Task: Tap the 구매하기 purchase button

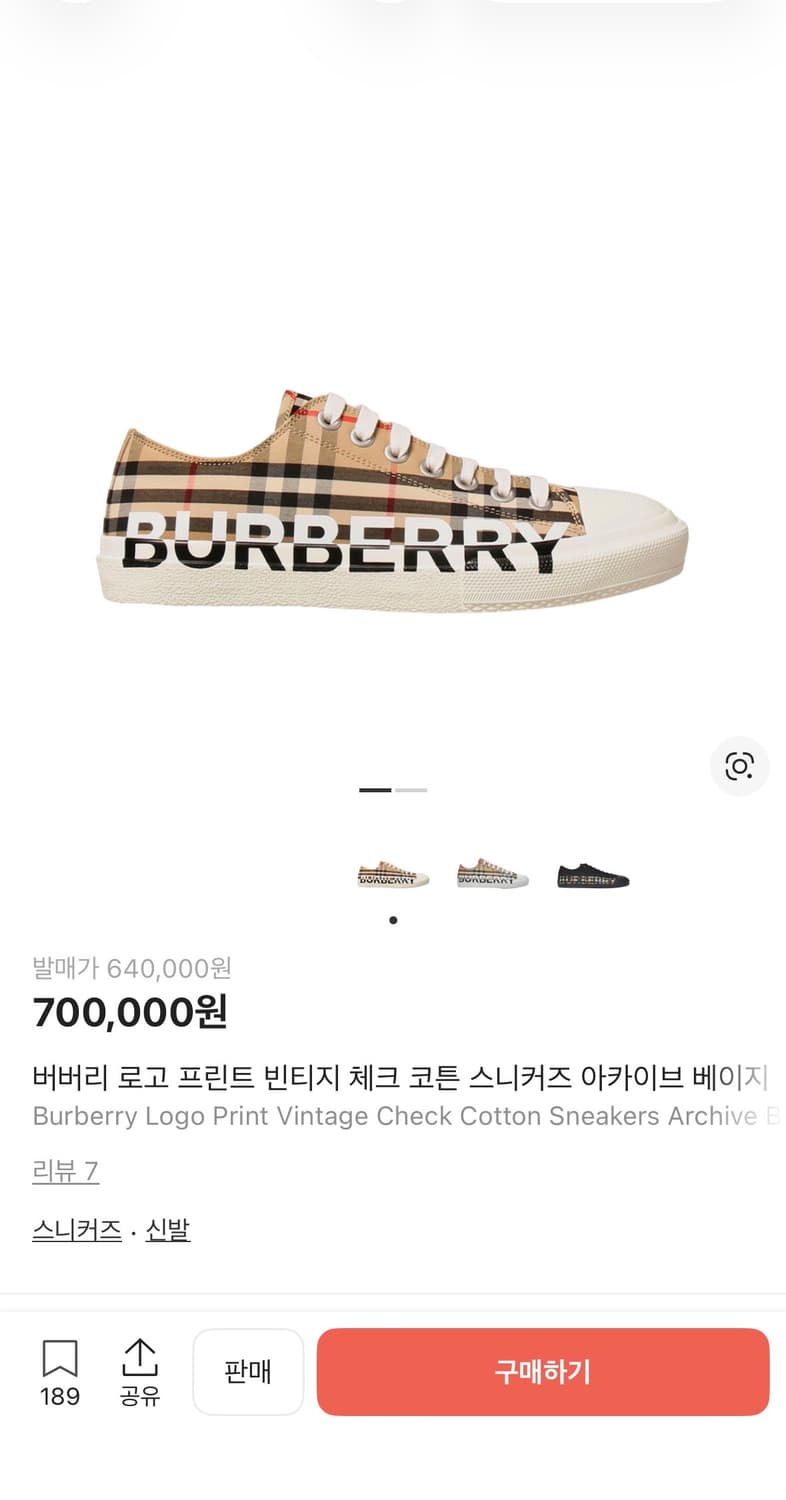Action: (543, 1372)
